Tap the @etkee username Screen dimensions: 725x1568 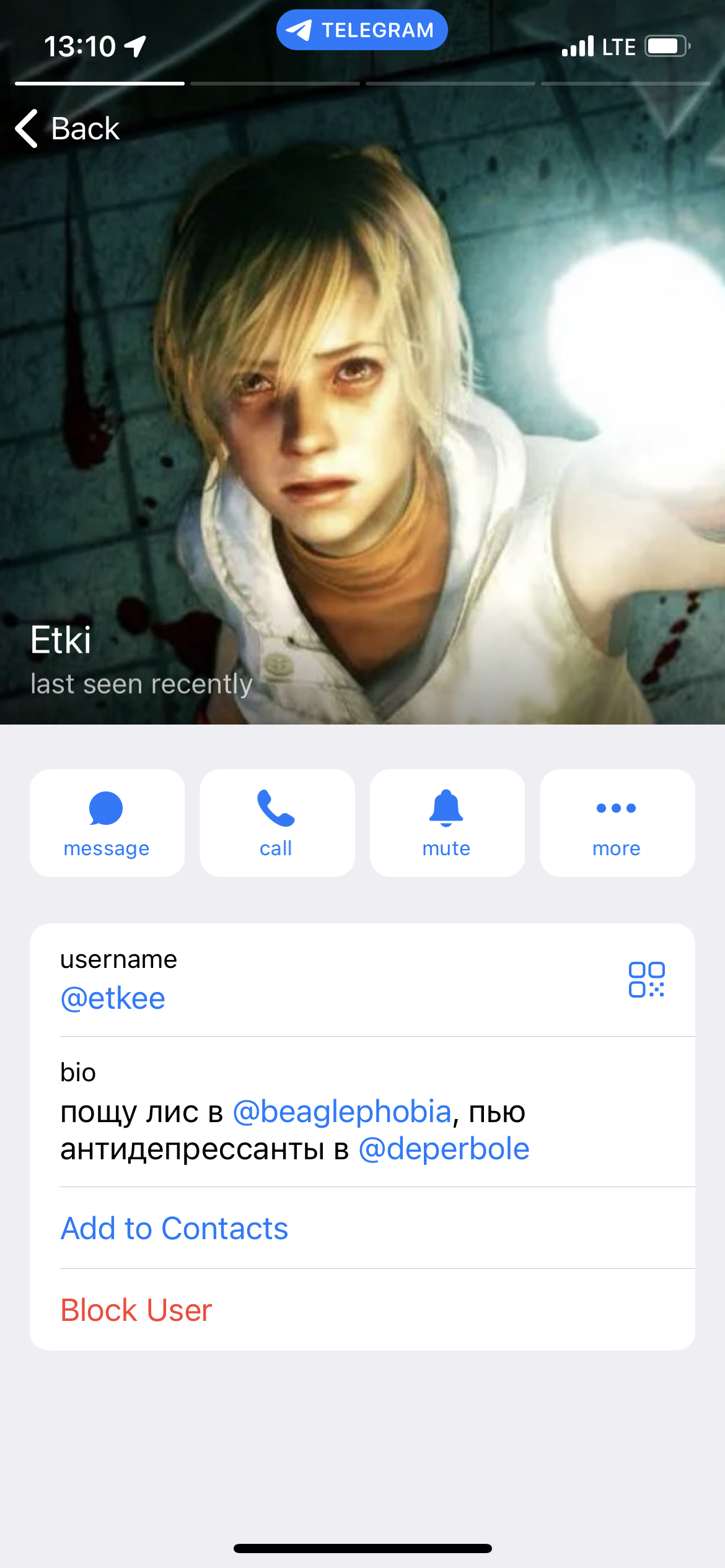pos(113,998)
